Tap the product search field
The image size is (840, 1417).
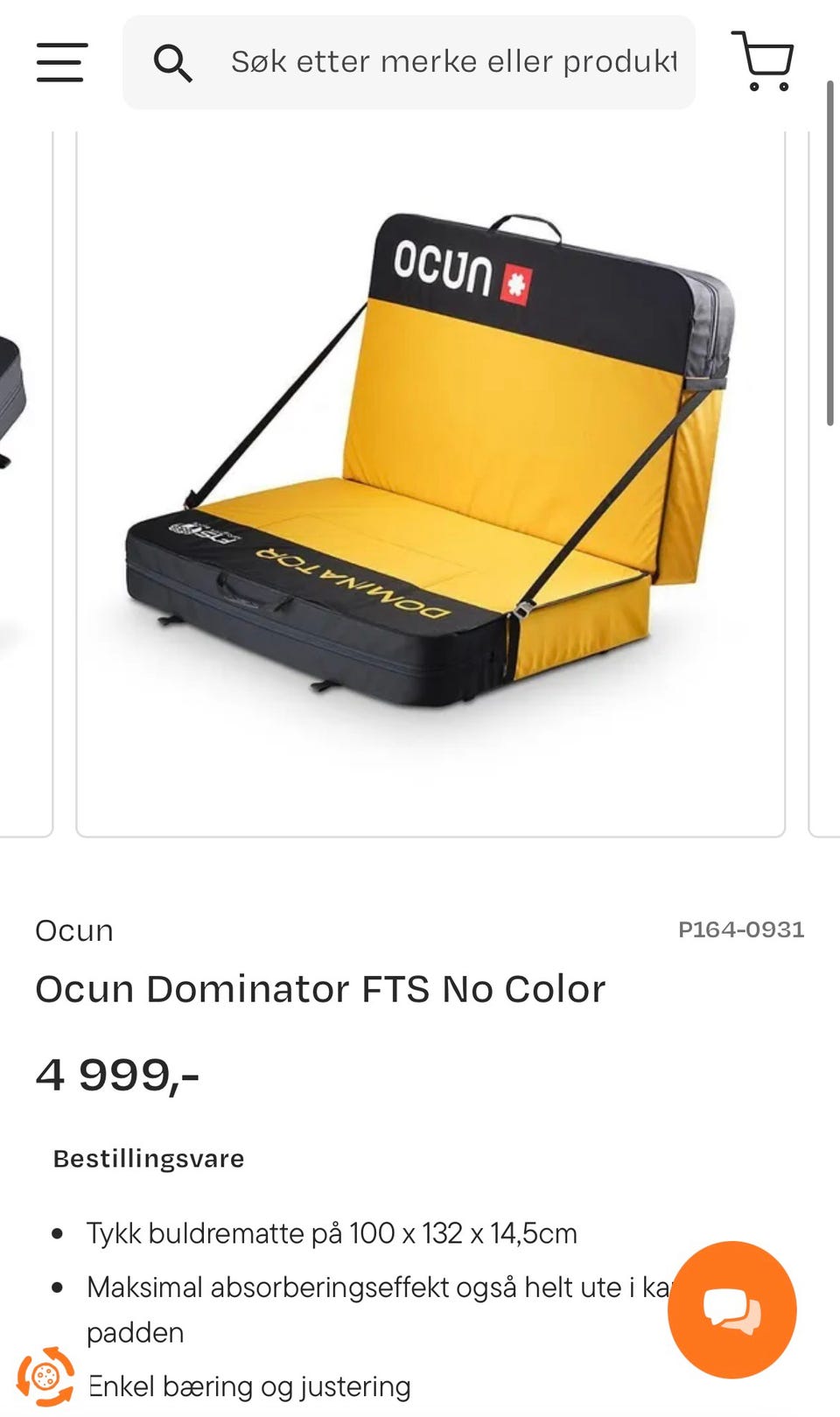pos(453,62)
